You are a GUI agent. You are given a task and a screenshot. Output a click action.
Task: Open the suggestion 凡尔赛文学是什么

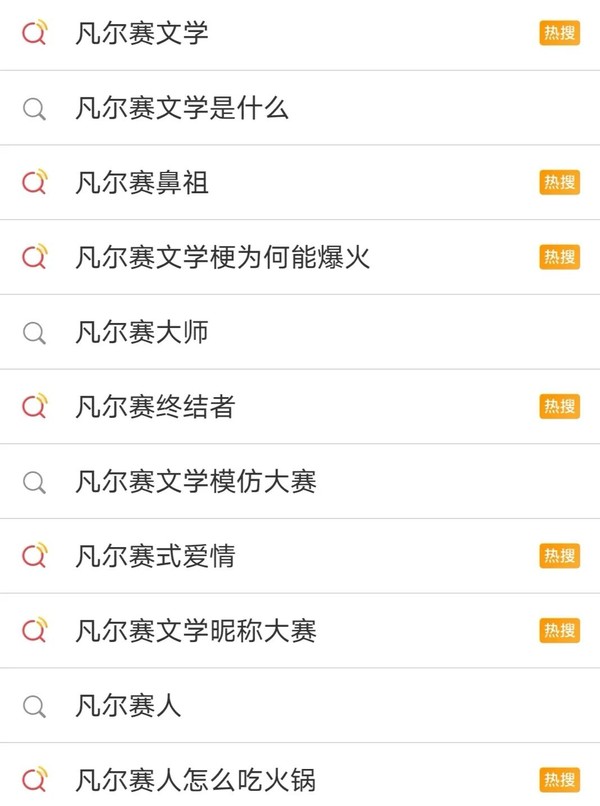coord(182,108)
